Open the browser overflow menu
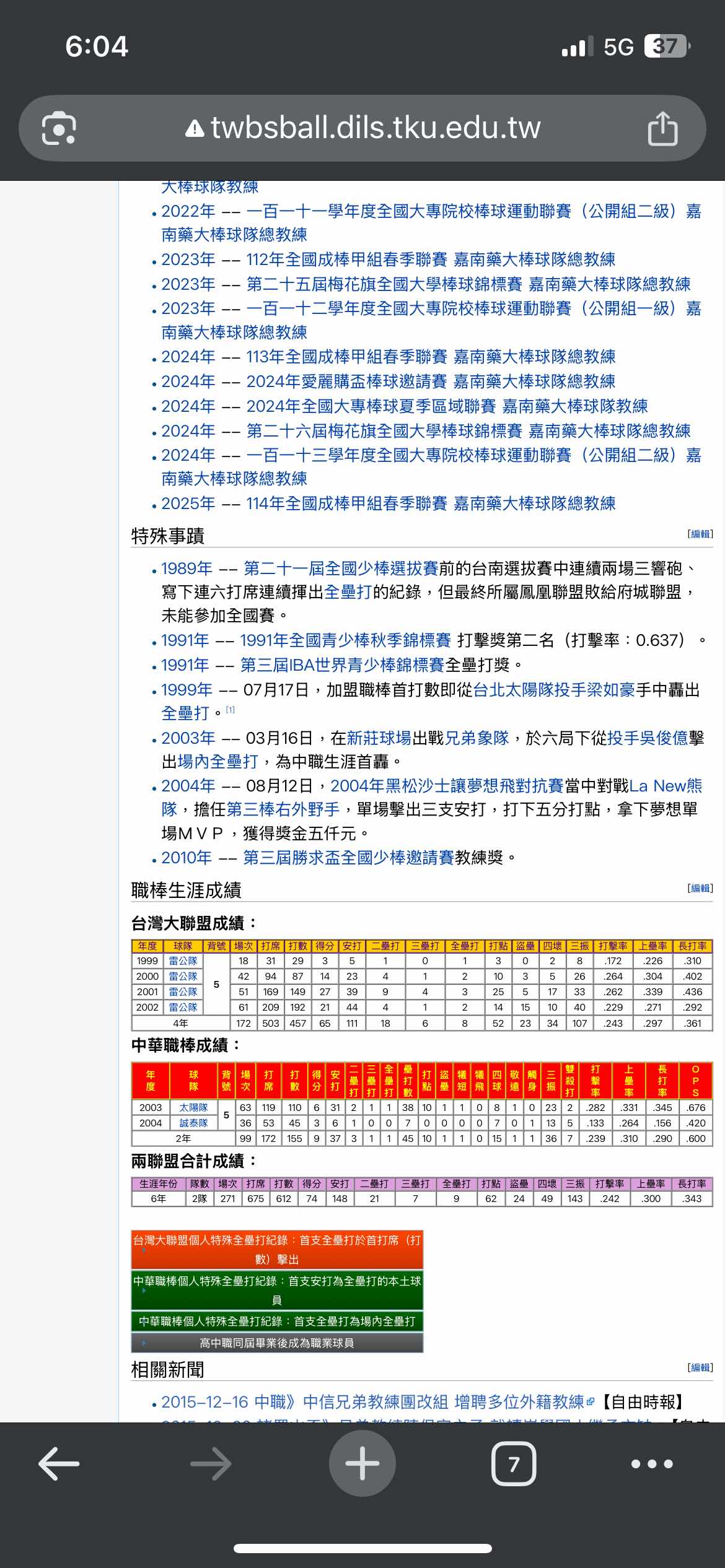This screenshot has height=1568, width=725. pos(652,1464)
